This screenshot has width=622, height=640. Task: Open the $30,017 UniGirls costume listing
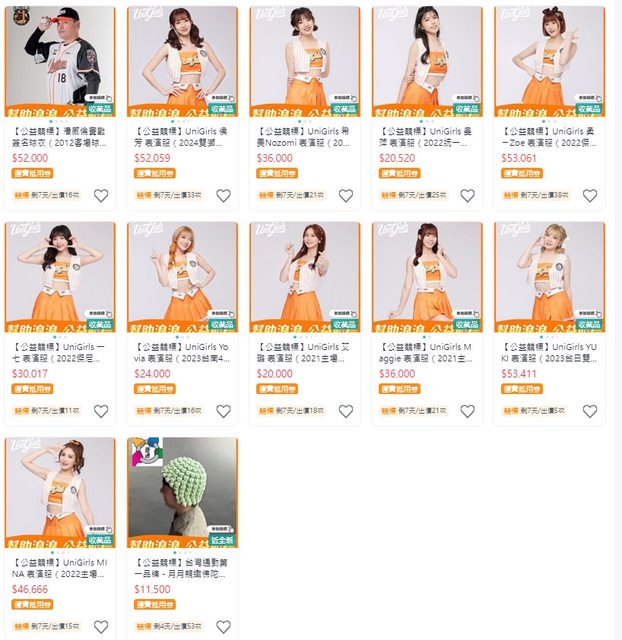pos(60,276)
